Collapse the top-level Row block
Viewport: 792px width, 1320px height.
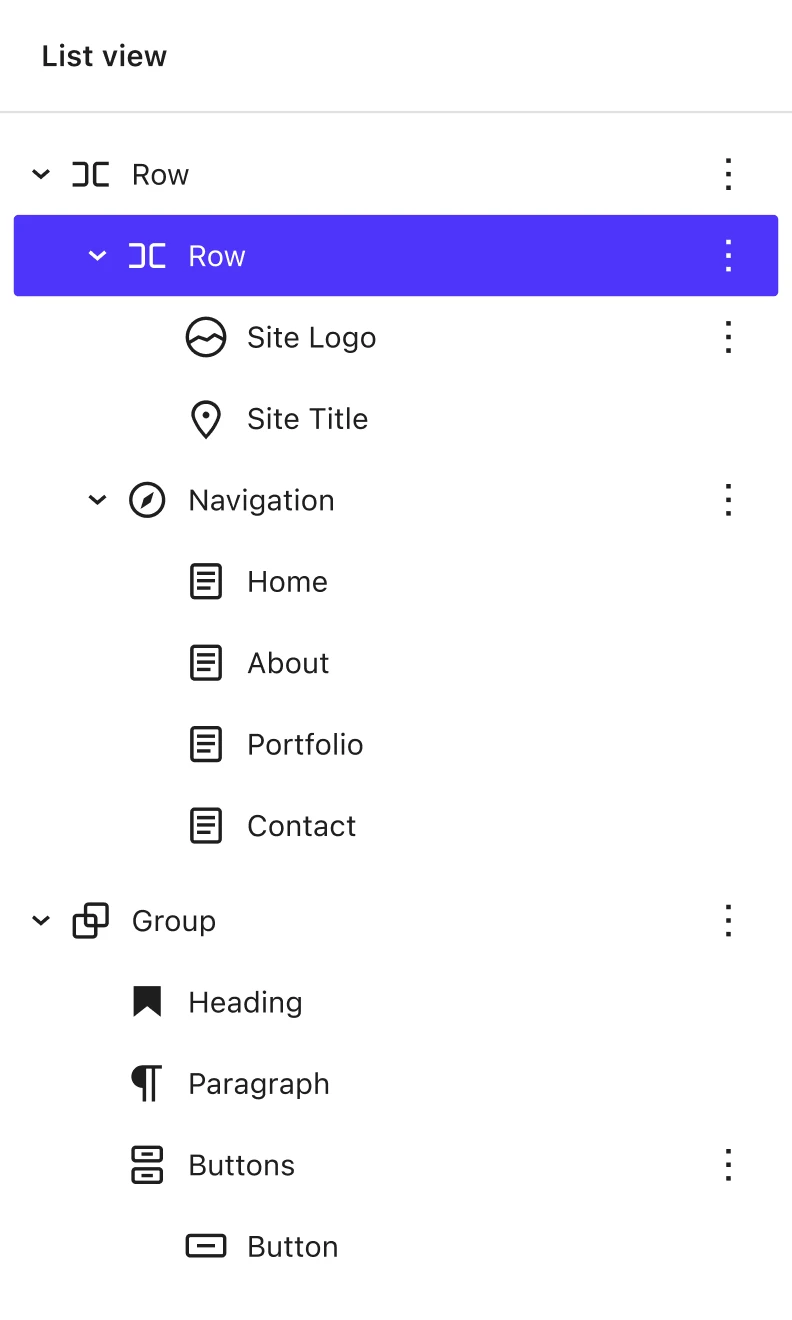(41, 175)
